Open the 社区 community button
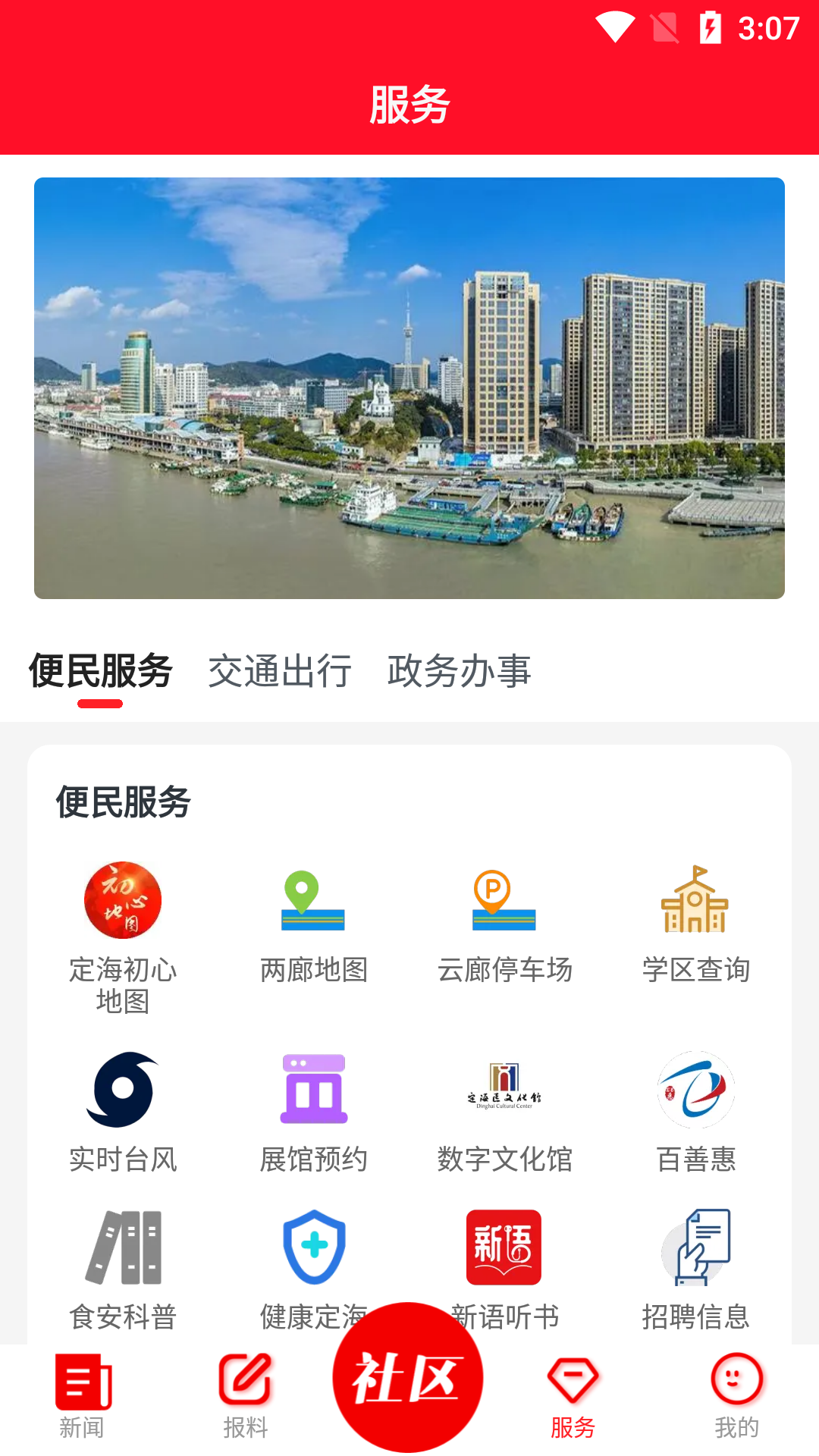 [408, 1378]
